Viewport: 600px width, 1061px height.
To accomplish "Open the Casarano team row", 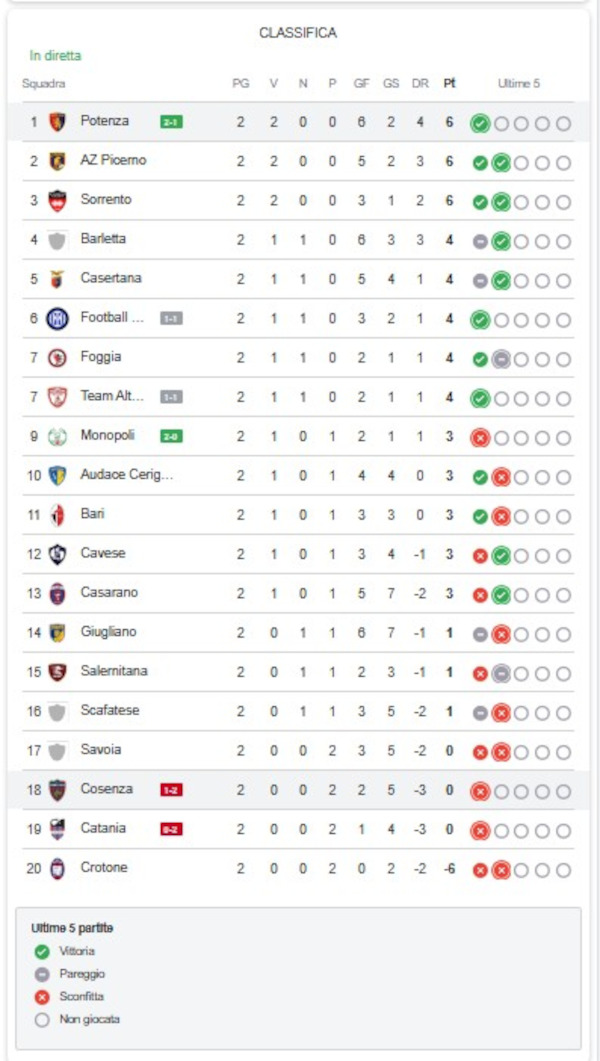I will 298,593.
